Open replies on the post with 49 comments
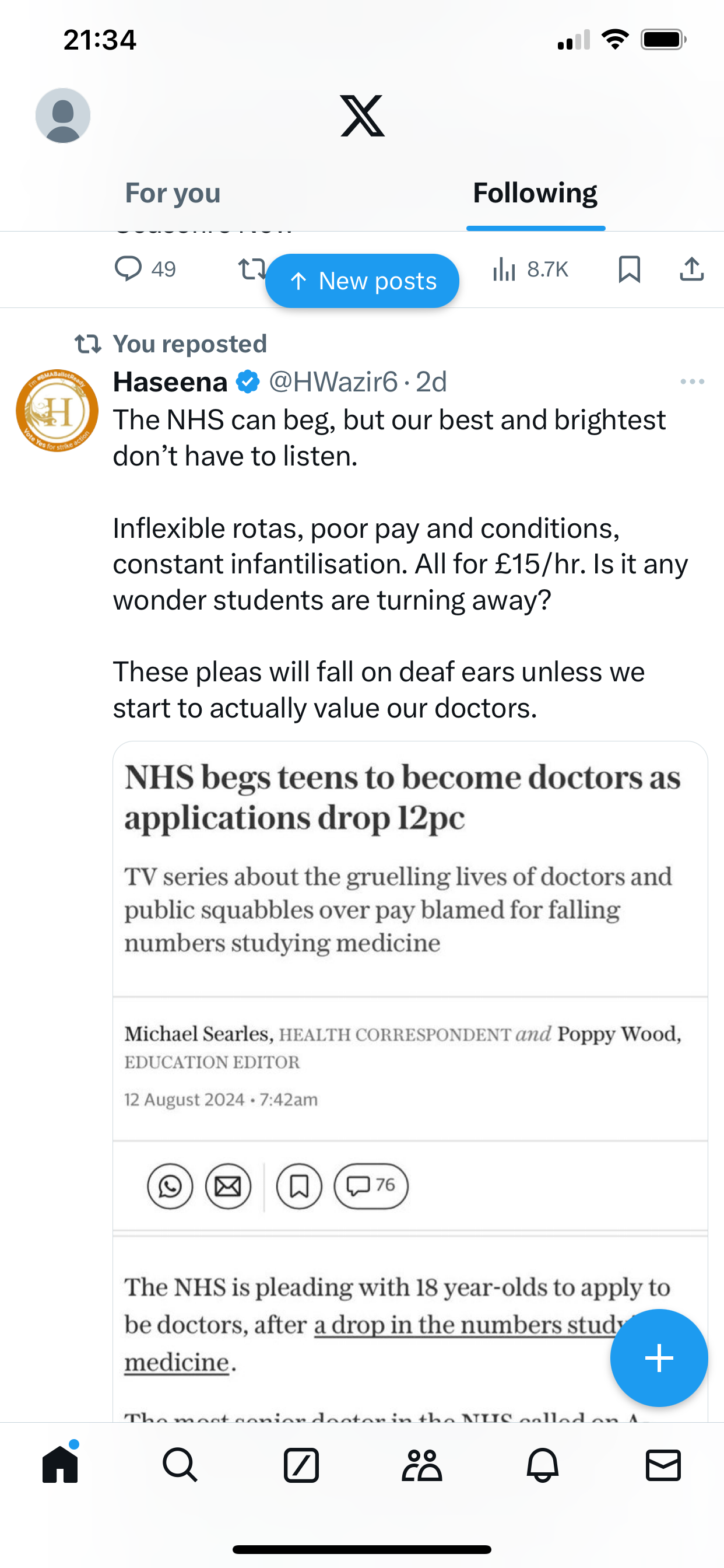Viewport: 724px width, 1568px height. [145, 268]
